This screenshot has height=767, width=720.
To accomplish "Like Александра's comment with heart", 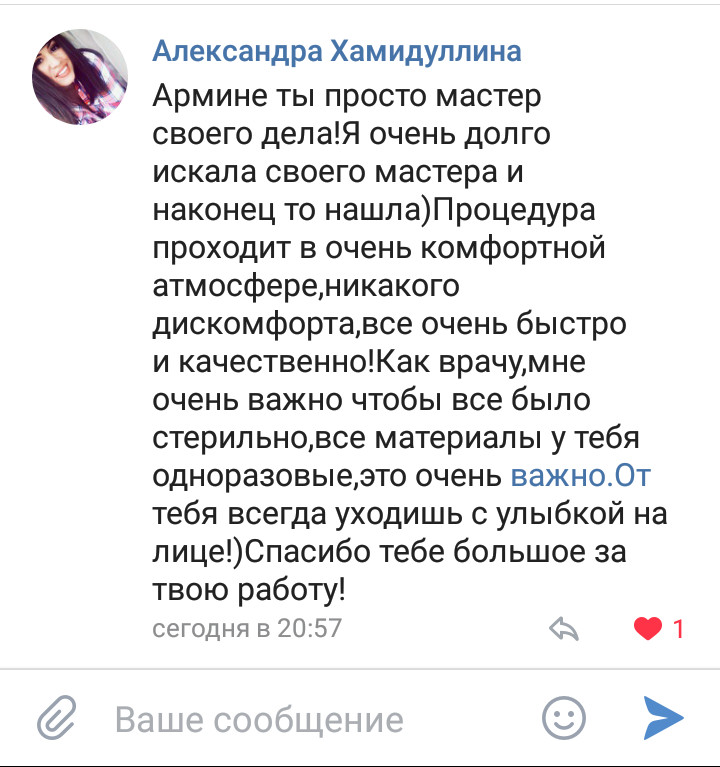I will (x=649, y=629).
